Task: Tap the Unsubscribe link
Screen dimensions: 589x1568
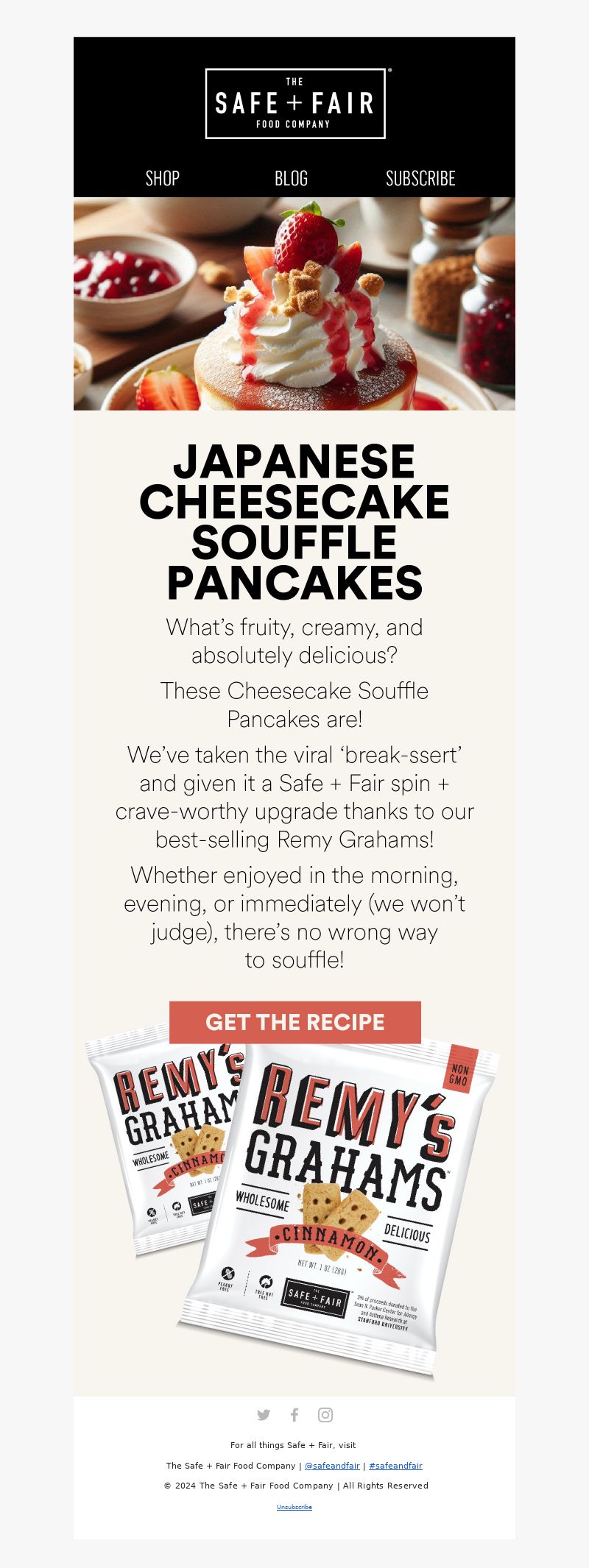Action: [294, 1507]
